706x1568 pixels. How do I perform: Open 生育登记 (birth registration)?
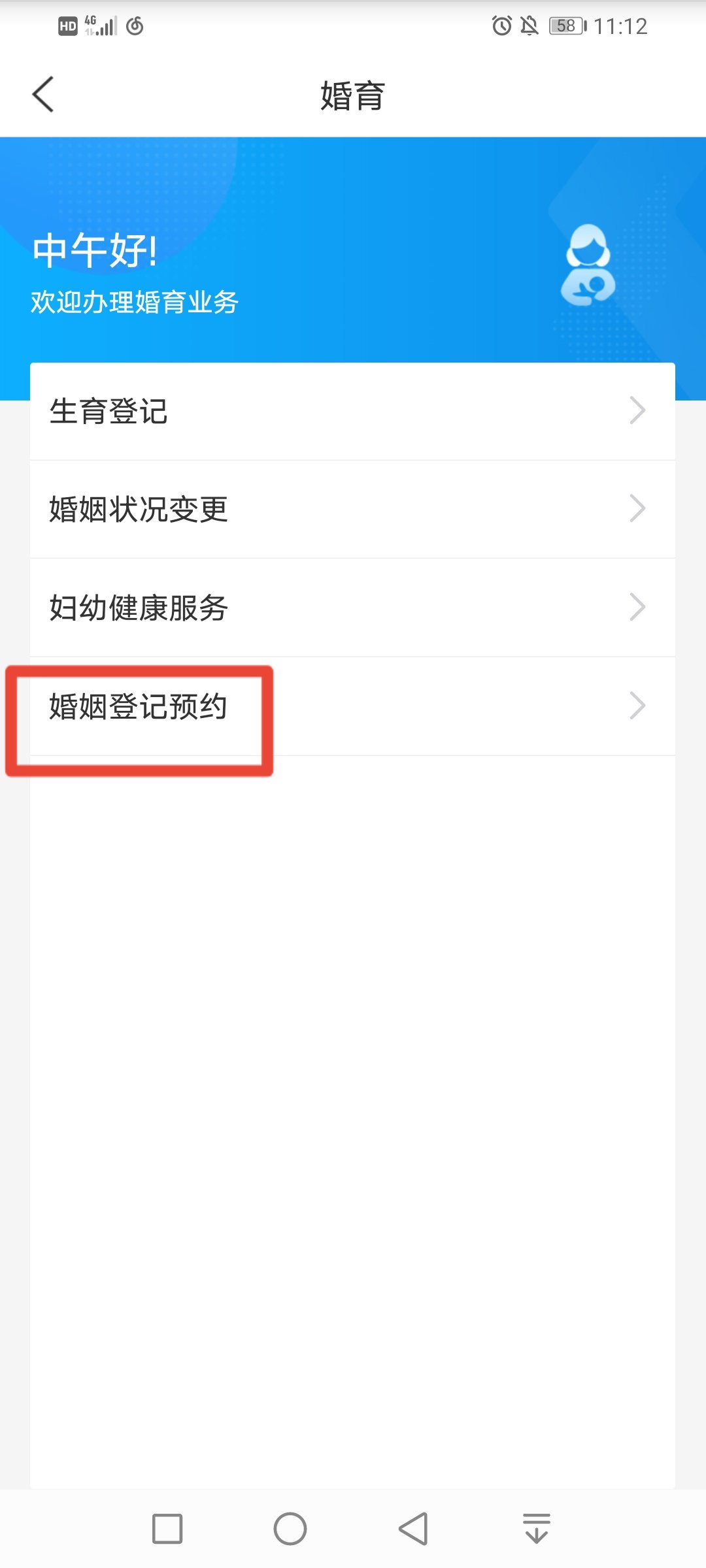coord(352,412)
